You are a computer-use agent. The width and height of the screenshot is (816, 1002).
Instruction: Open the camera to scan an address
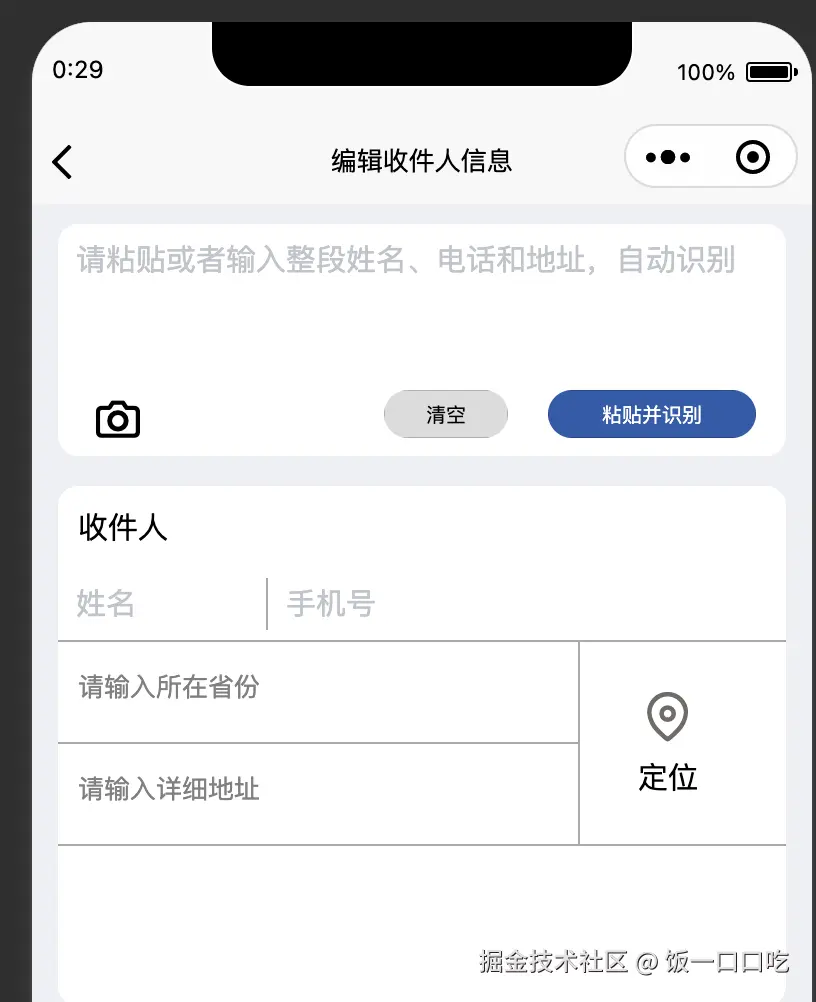pyautogui.click(x=118, y=419)
